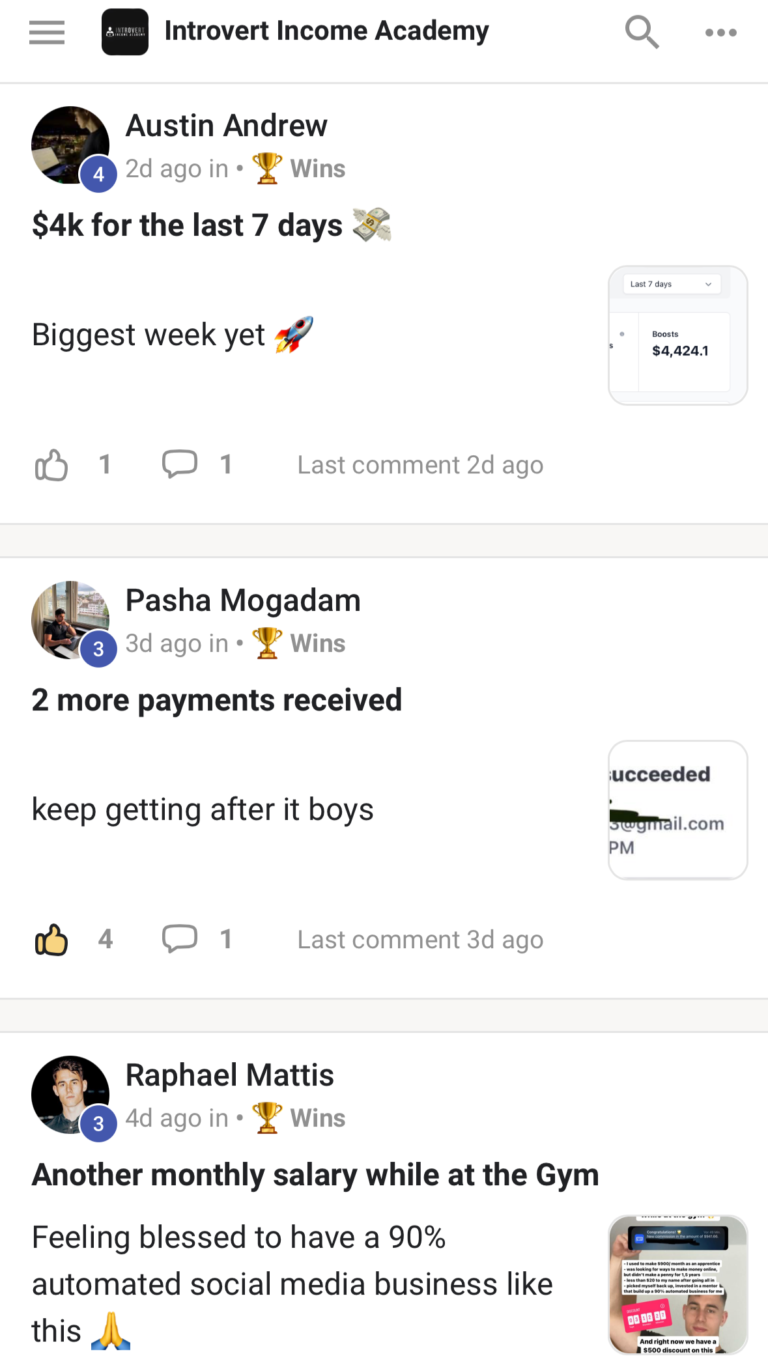Open Austin Andrew's profile picture

click(x=70, y=145)
